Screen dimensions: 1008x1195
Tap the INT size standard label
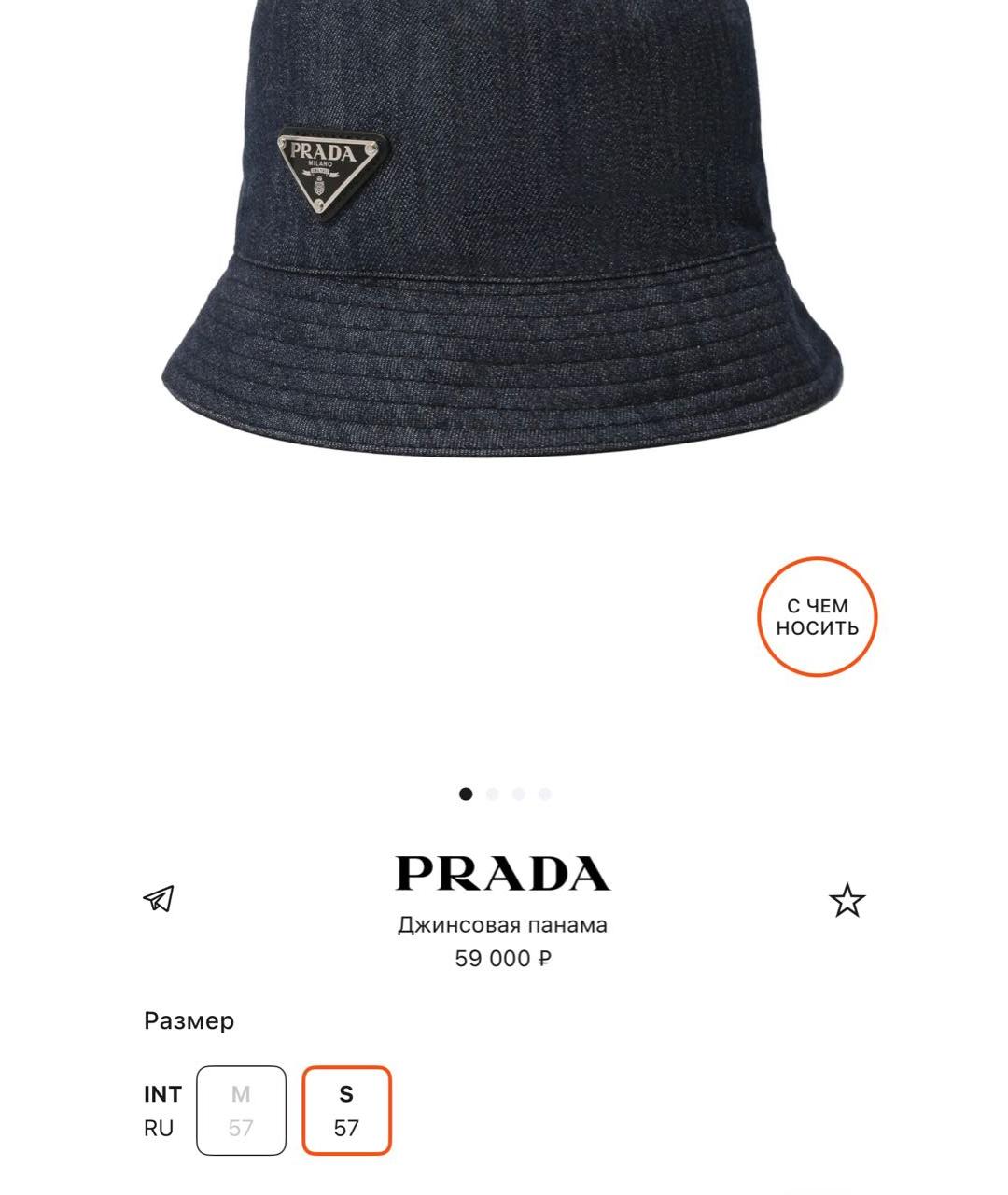[x=161, y=1094]
